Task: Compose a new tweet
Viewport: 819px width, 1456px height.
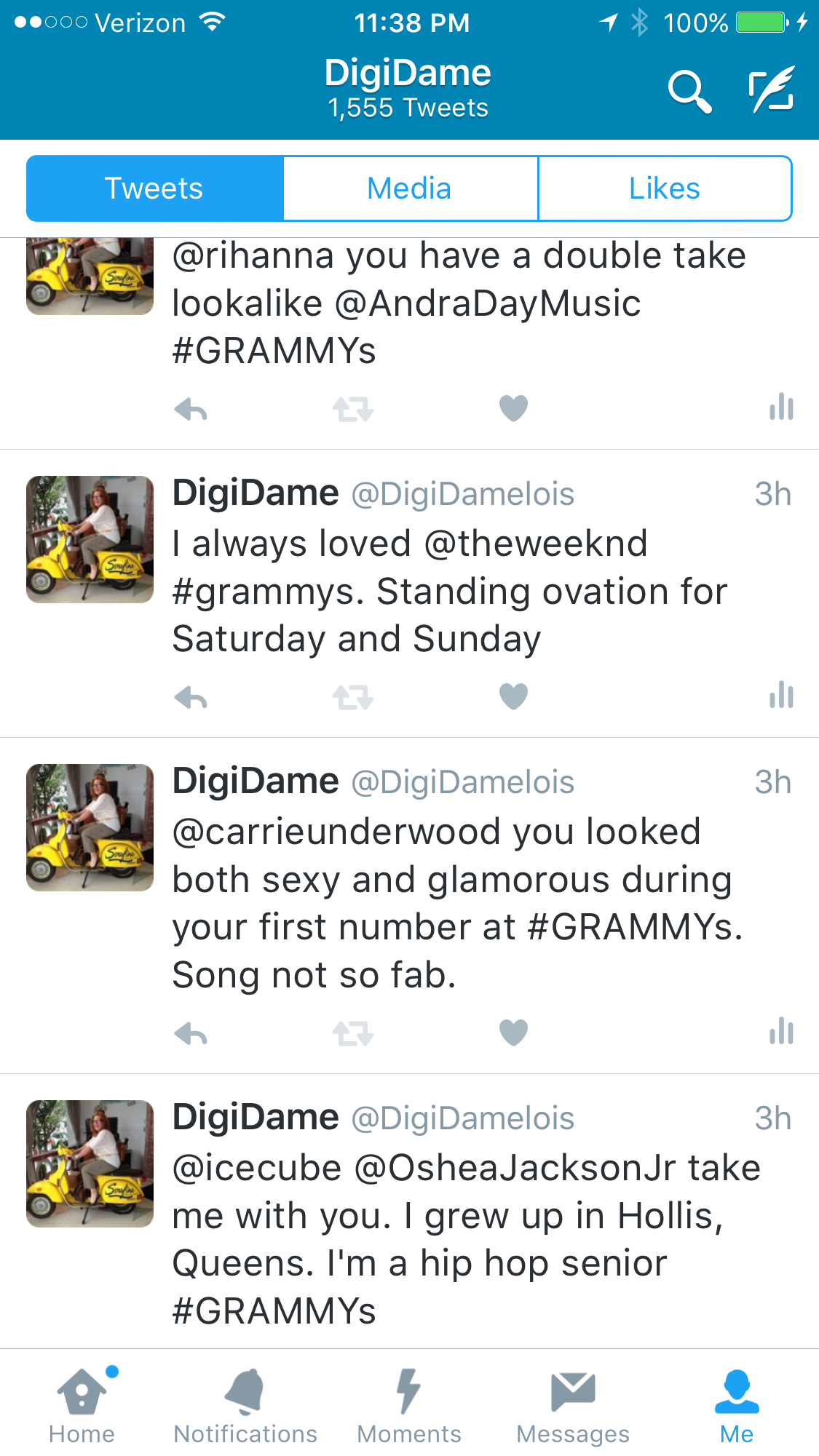Action: [772, 90]
